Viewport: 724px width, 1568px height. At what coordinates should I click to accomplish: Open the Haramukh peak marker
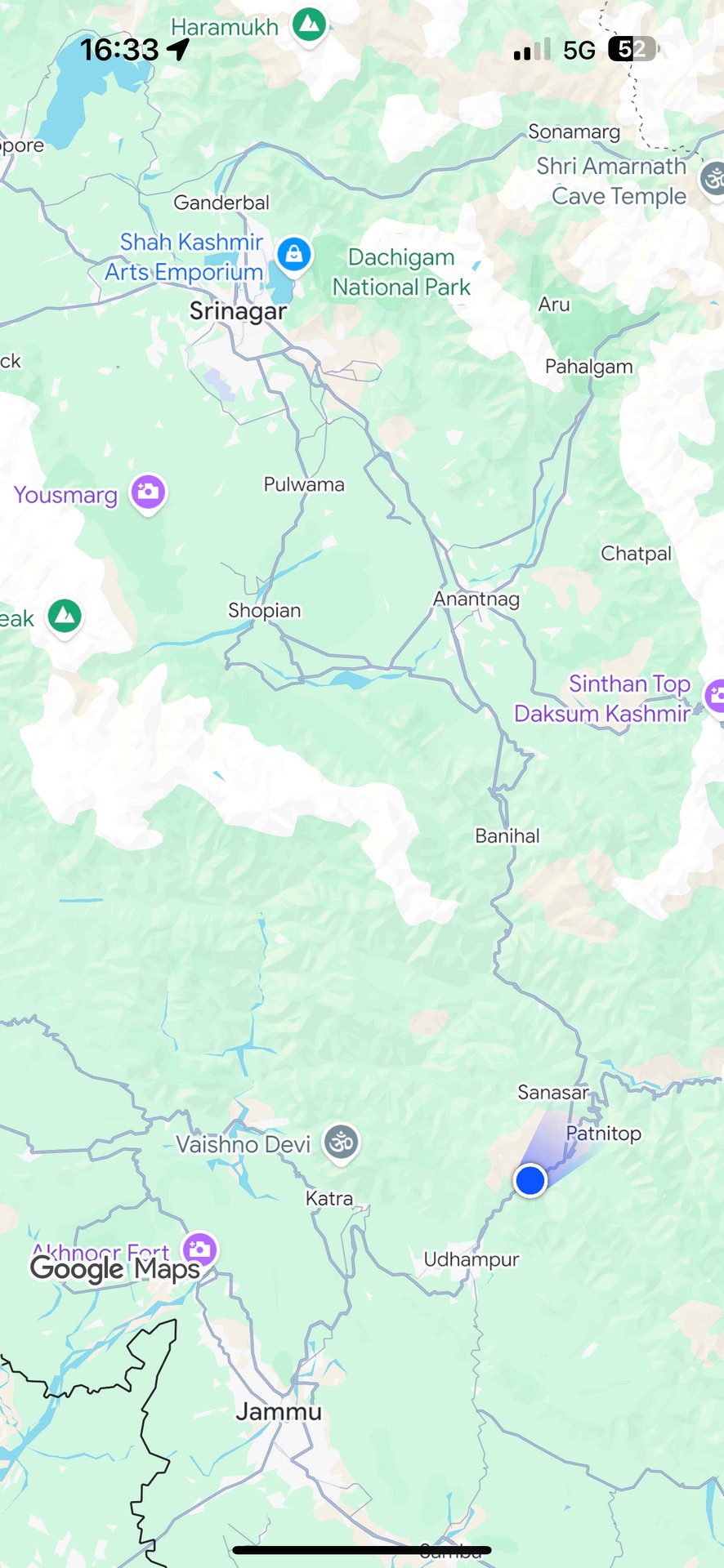309,25
